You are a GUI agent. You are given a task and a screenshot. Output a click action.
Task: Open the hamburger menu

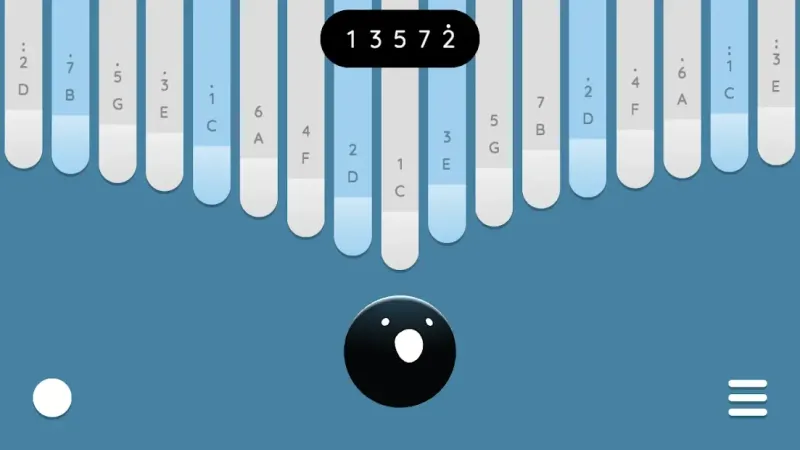pyautogui.click(x=748, y=398)
